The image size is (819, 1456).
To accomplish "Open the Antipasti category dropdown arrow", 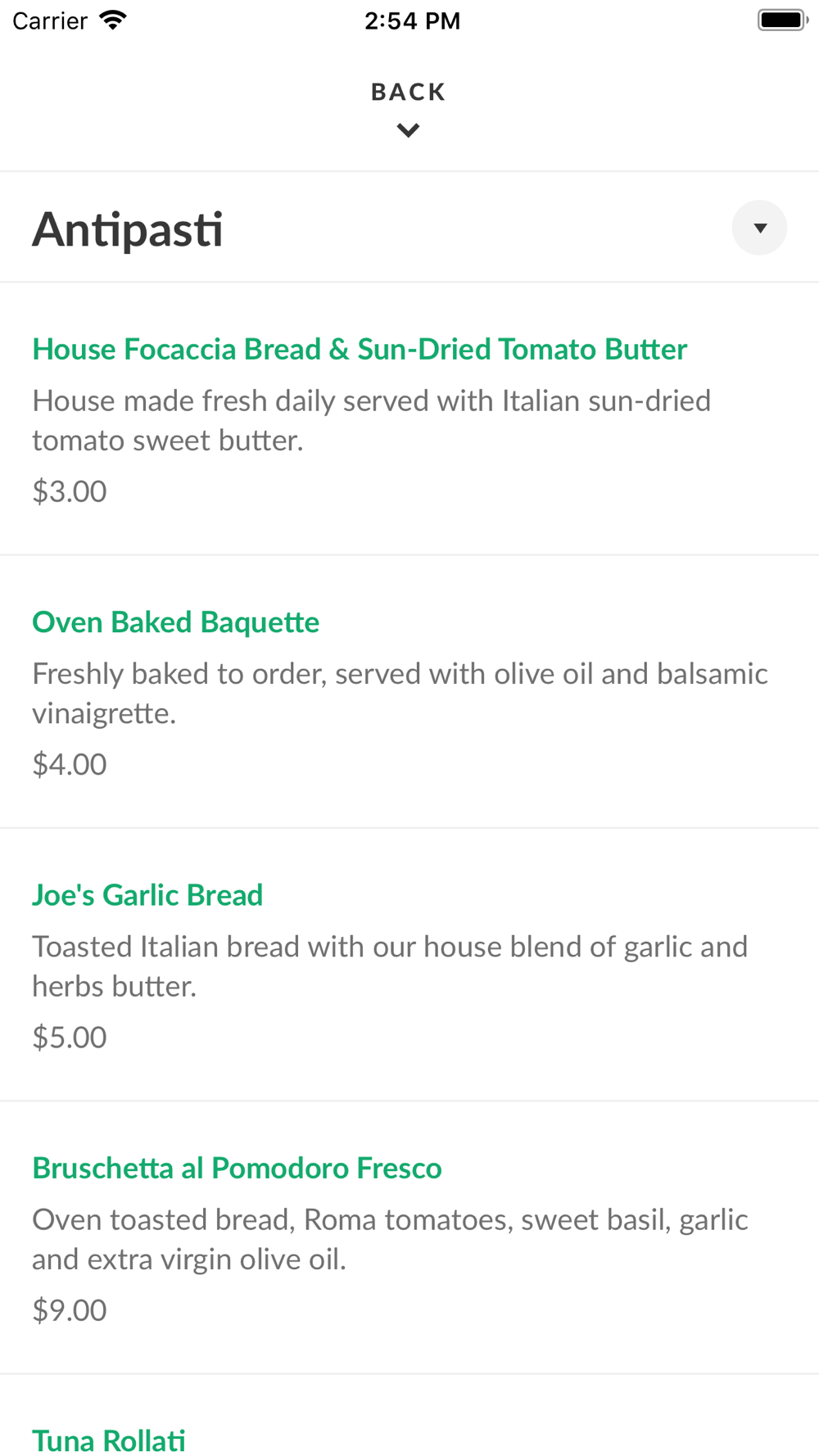I will 759,228.
